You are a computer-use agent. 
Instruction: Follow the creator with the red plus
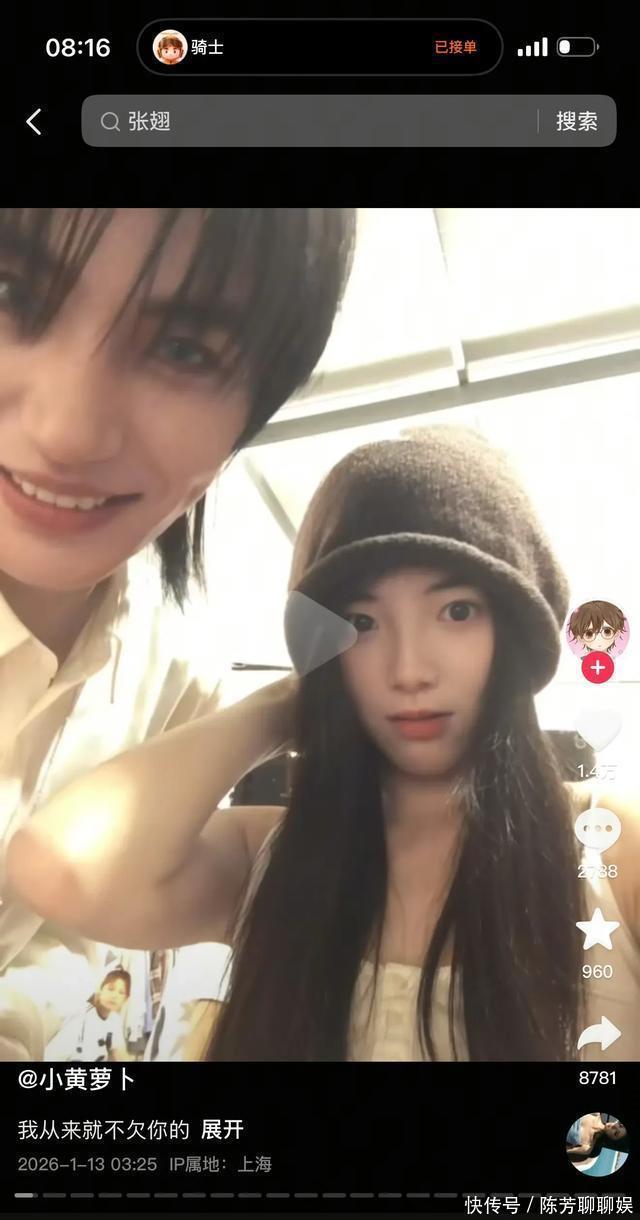coord(597,668)
